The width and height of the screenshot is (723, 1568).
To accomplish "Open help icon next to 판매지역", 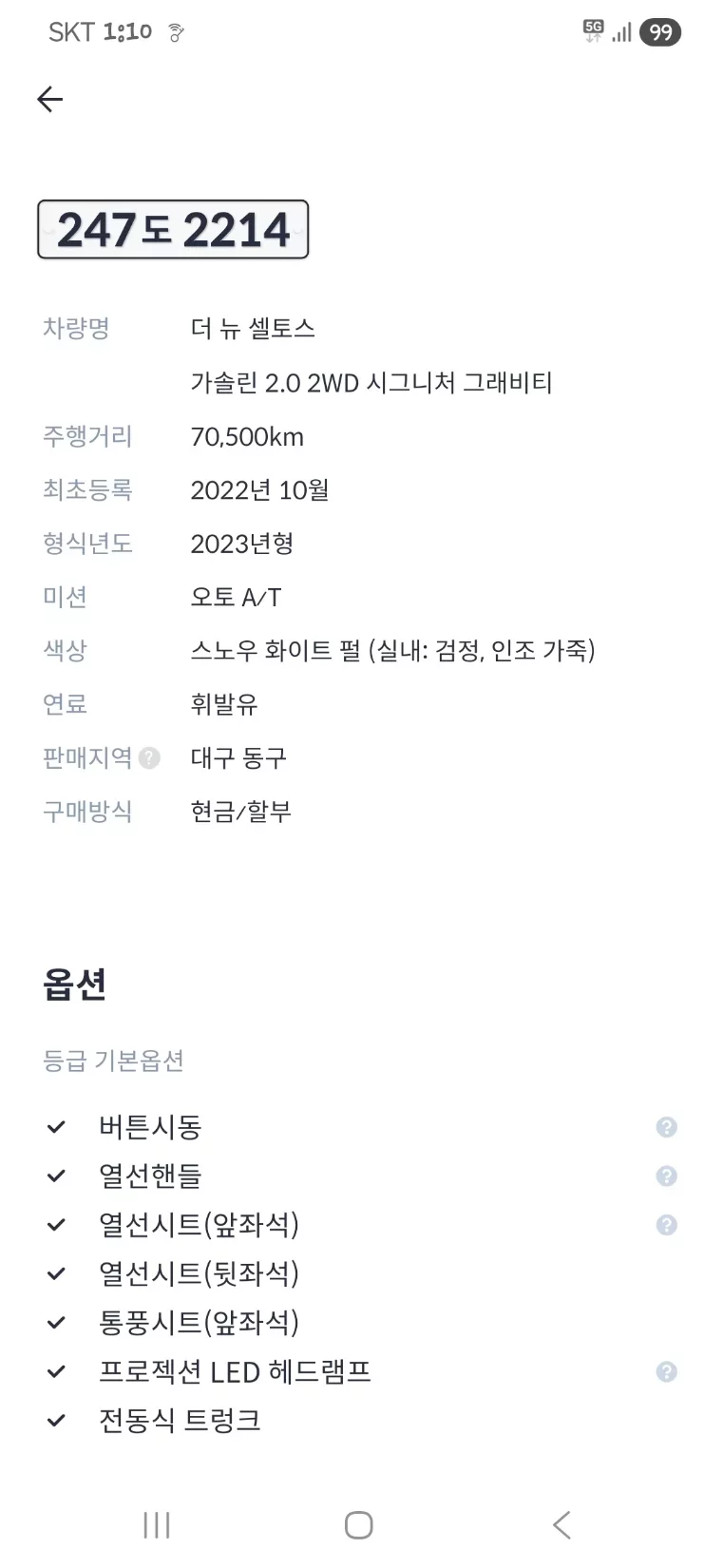I will point(149,757).
